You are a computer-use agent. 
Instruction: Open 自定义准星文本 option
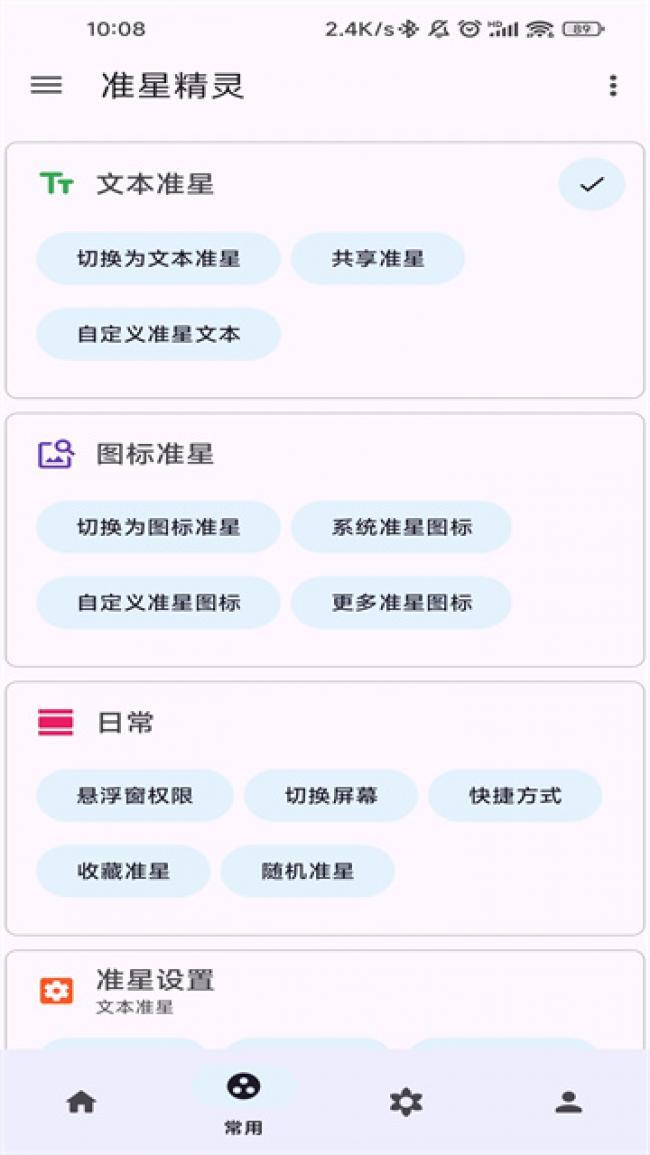click(x=158, y=334)
